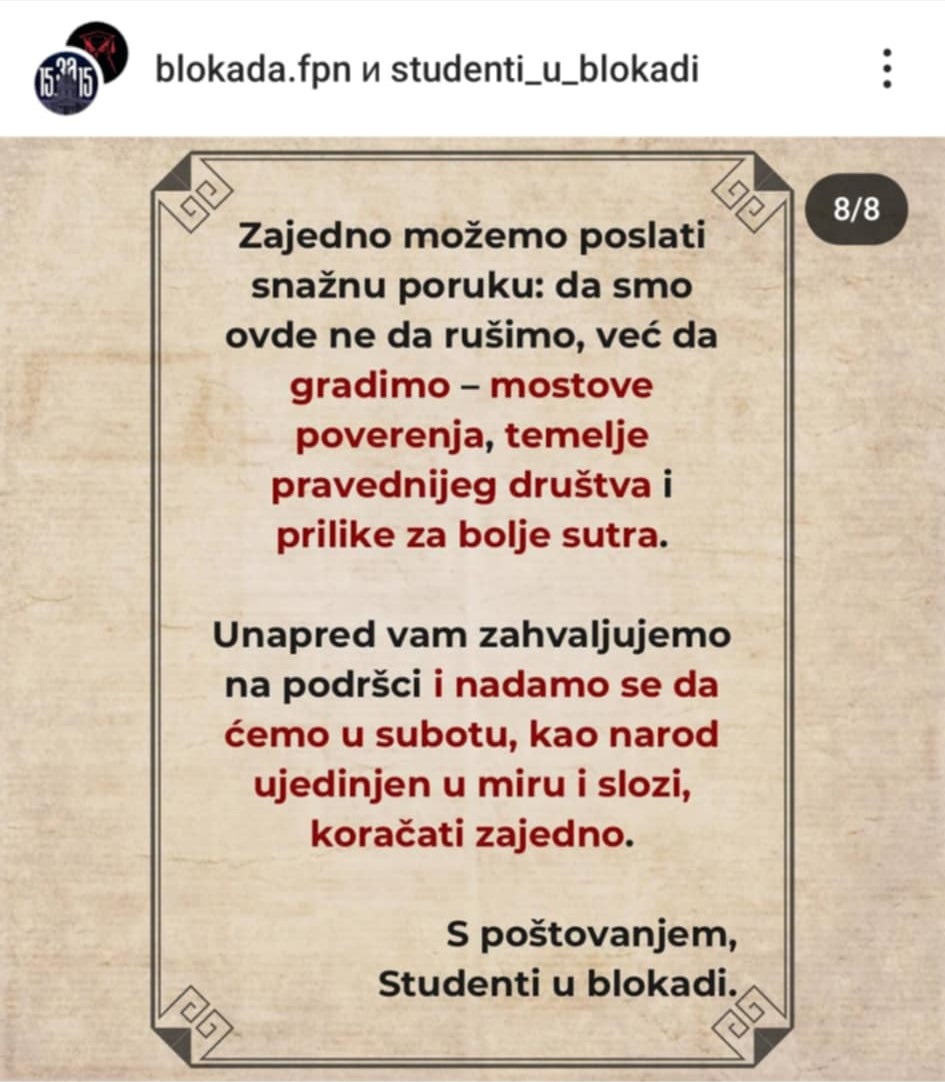Open the blokada.fpn and studenti_u_blokadi account names
The width and height of the screenshot is (945, 1082).
tap(427, 70)
